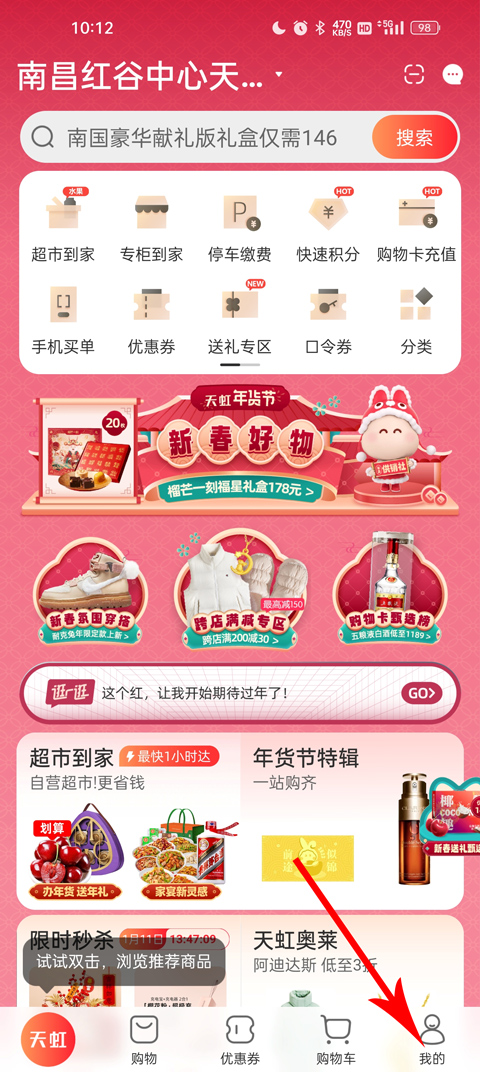Image resolution: width=480 pixels, height=1072 pixels.
Task: Open 口令券
Action: pyautogui.click(x=328, y=319)
